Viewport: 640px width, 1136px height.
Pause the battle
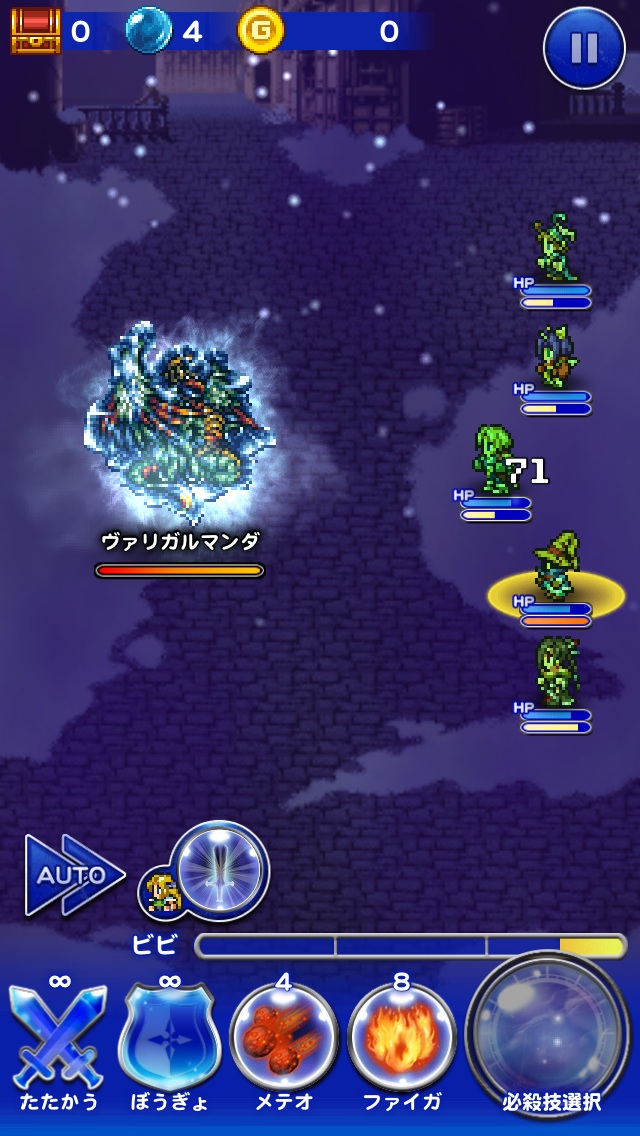click(584, 47)
